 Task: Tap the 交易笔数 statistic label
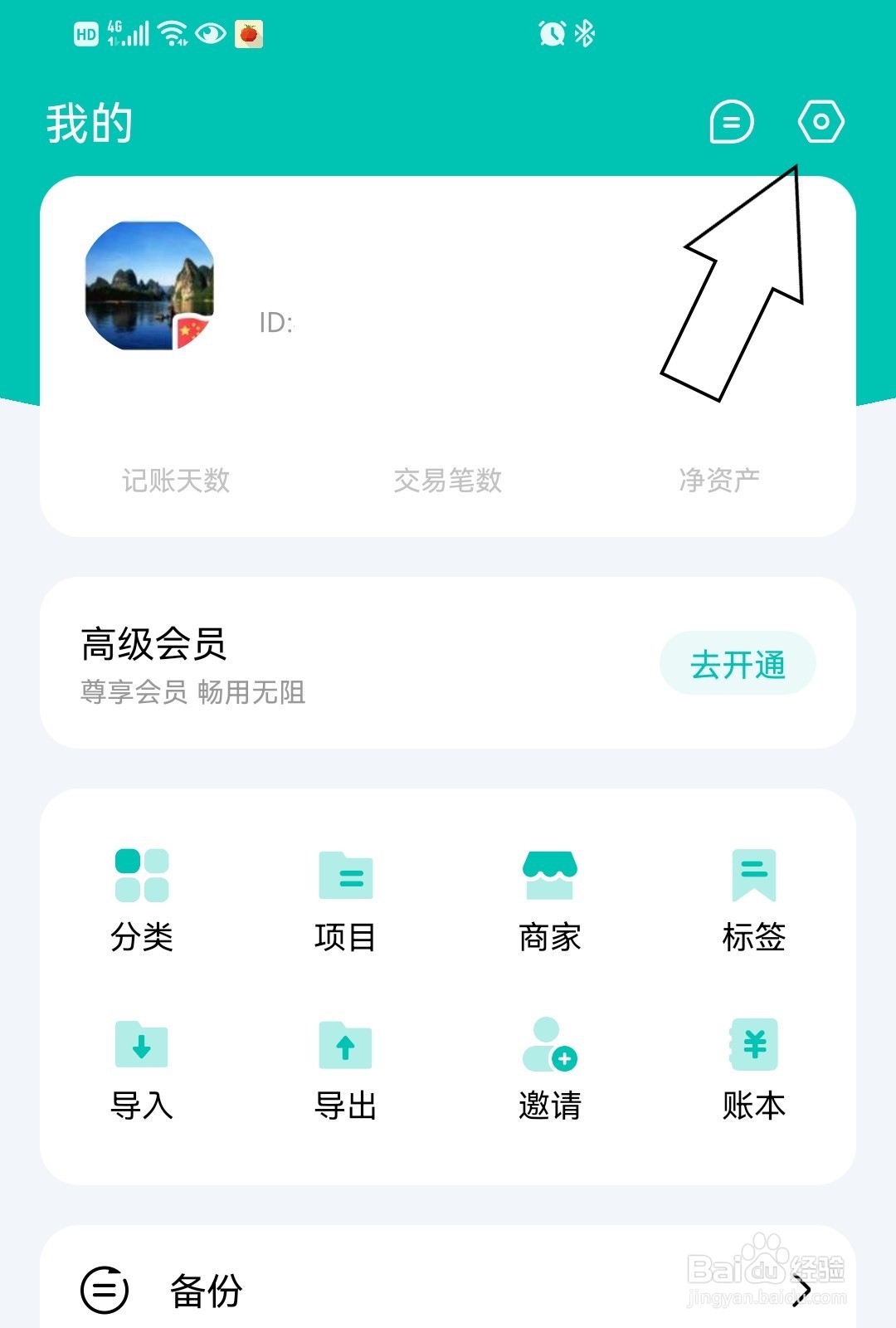click(448, 479)
